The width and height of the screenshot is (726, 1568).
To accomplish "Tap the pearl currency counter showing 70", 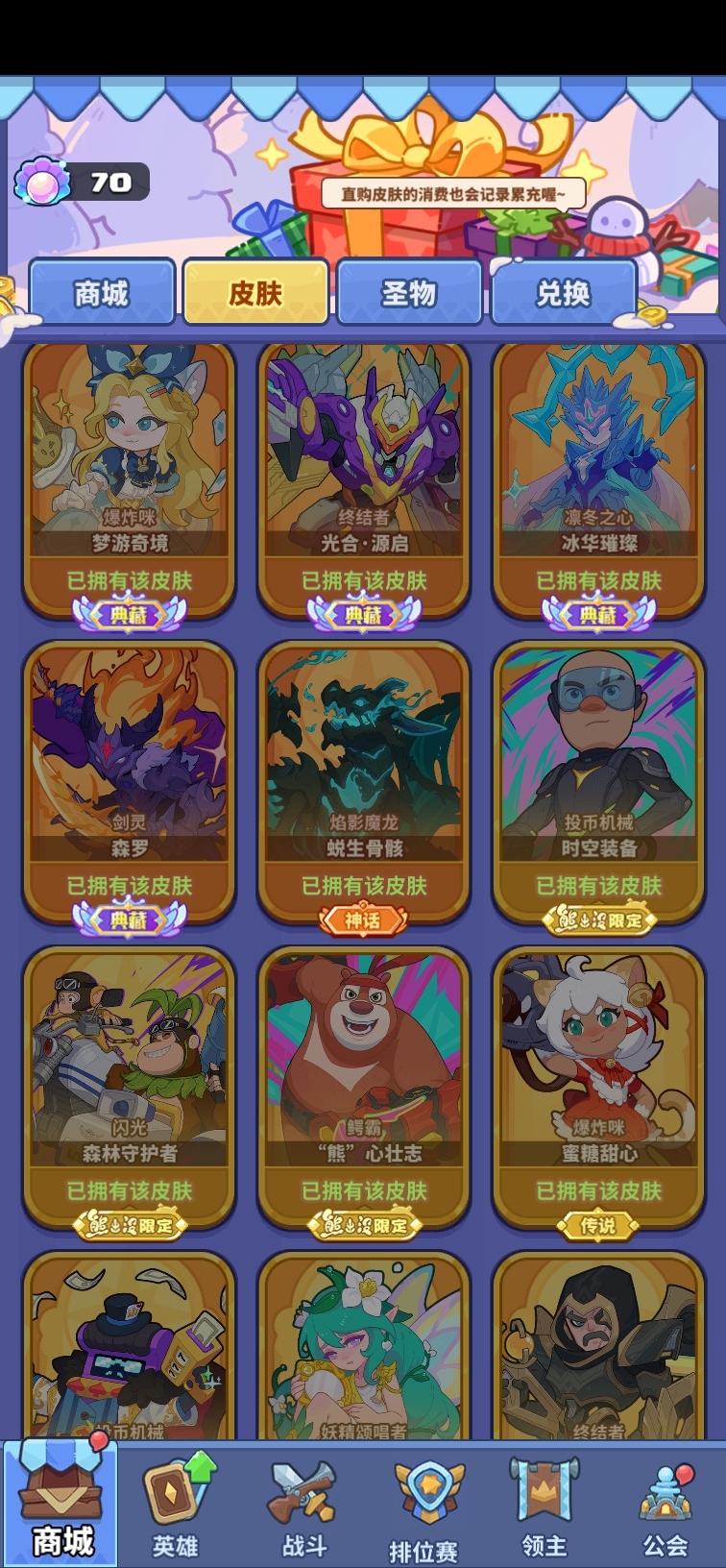I will (x=83, y=183).
